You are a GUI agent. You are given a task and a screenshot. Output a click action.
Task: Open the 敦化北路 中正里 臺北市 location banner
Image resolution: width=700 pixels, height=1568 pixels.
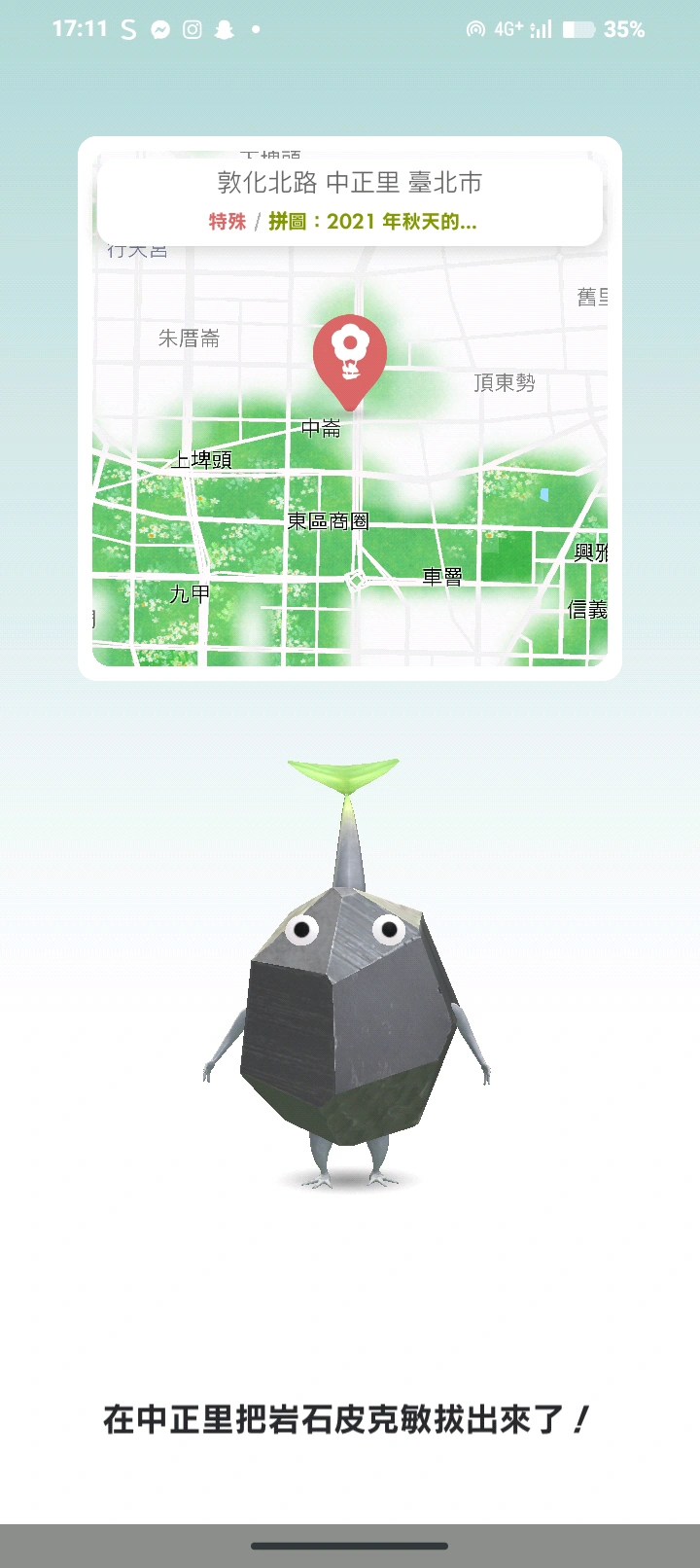point(349,200)
